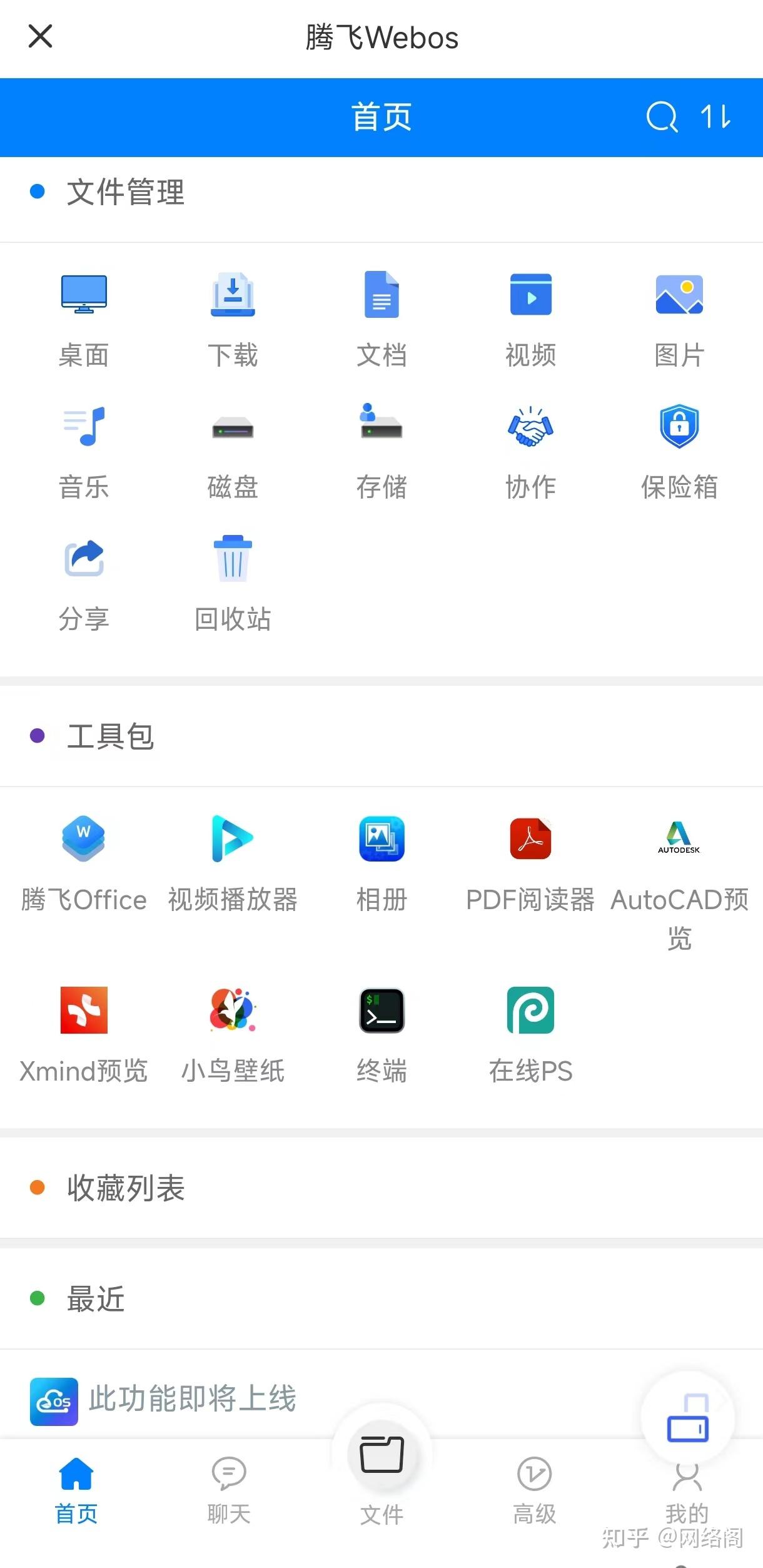
Task: Tap the 此功能即将上线 banner
Action: click(x=191, y=1400)
